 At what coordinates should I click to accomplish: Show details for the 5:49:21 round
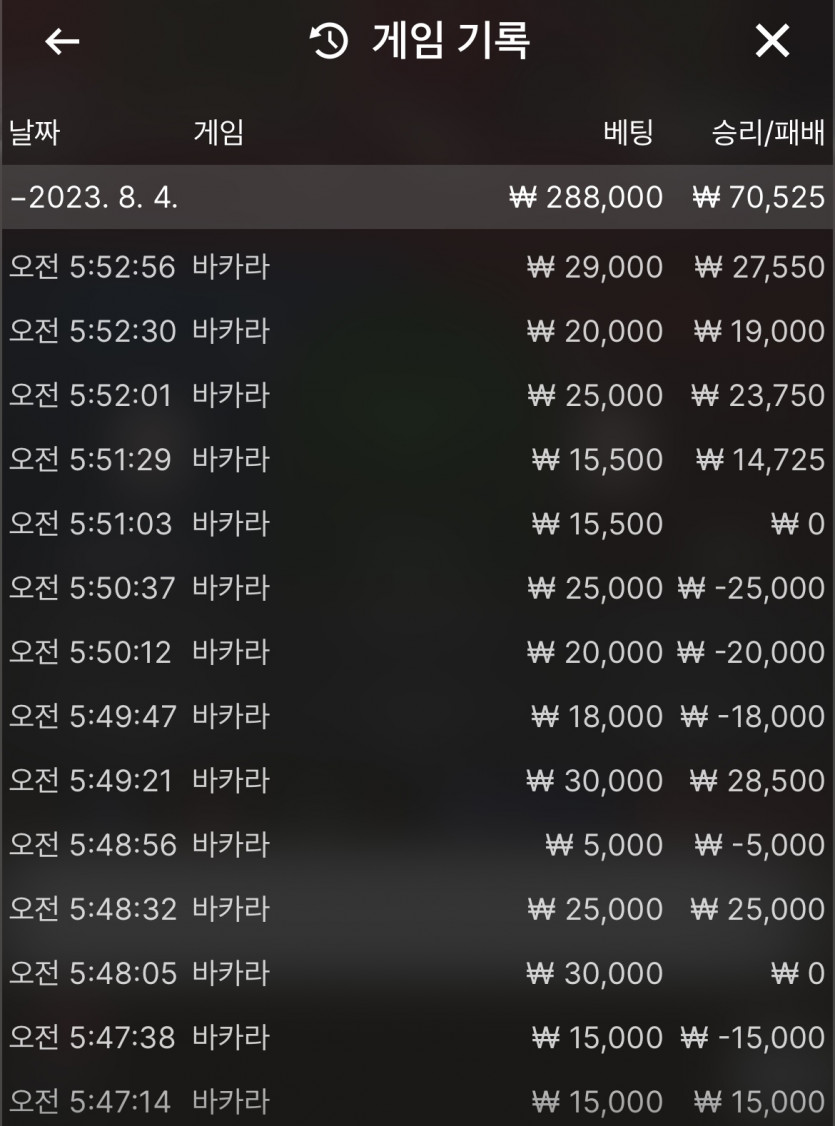[417, 781]
